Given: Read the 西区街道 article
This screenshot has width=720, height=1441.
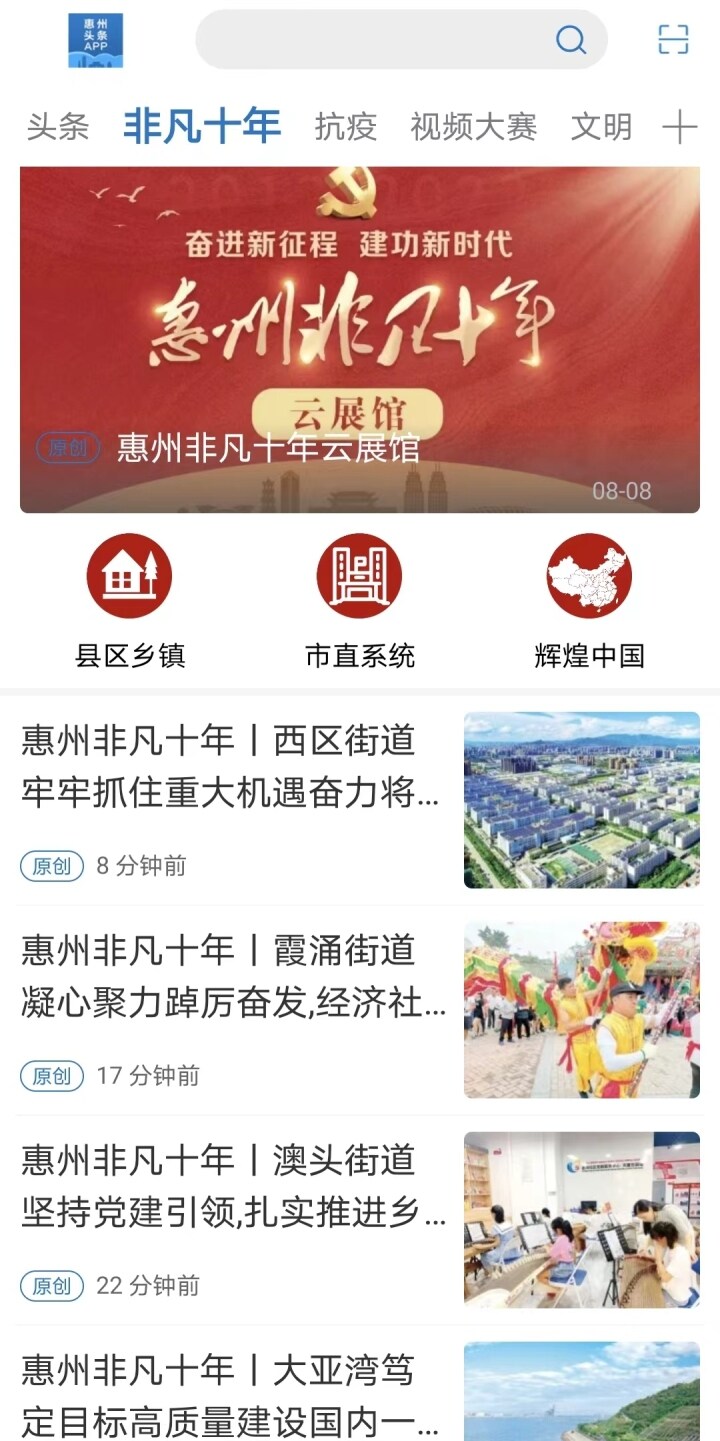Looking at the screenshot, I should coord(232,768).
